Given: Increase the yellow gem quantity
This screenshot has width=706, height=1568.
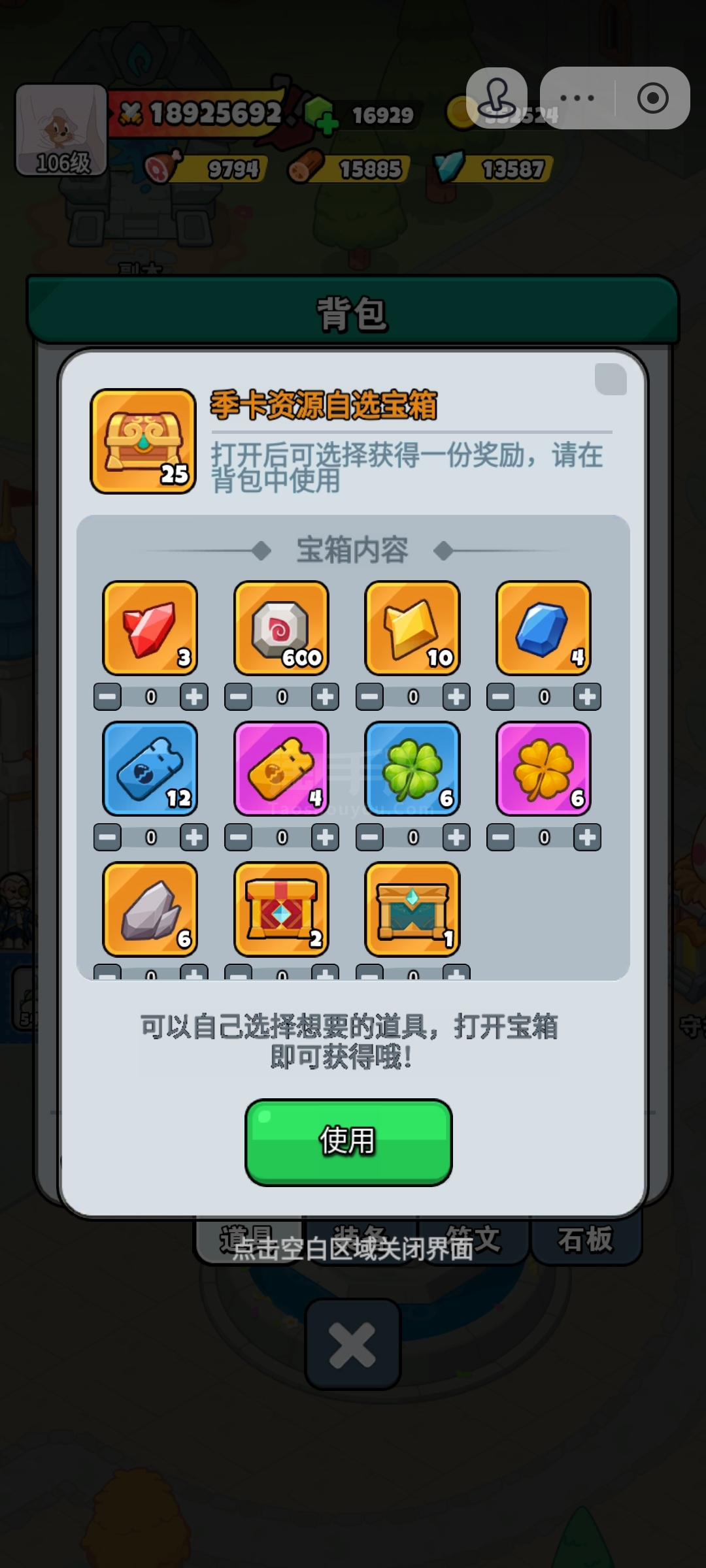Looking at the screenshot, I should (x=456, y=696).
